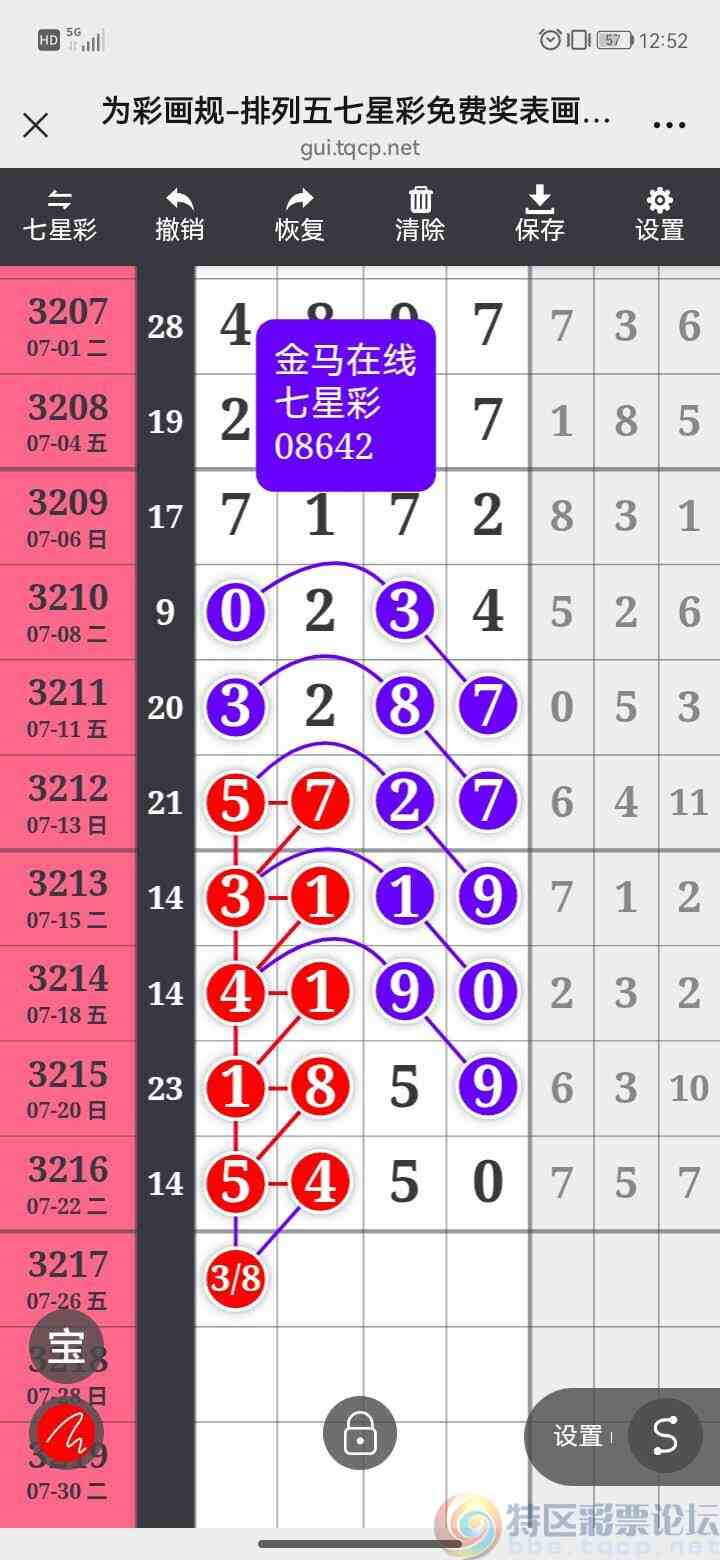Switch lottery type via 七星彩 button
The height and width of the screenshot is (1560, 720).
pyautogui.click(x=60, y=216)
